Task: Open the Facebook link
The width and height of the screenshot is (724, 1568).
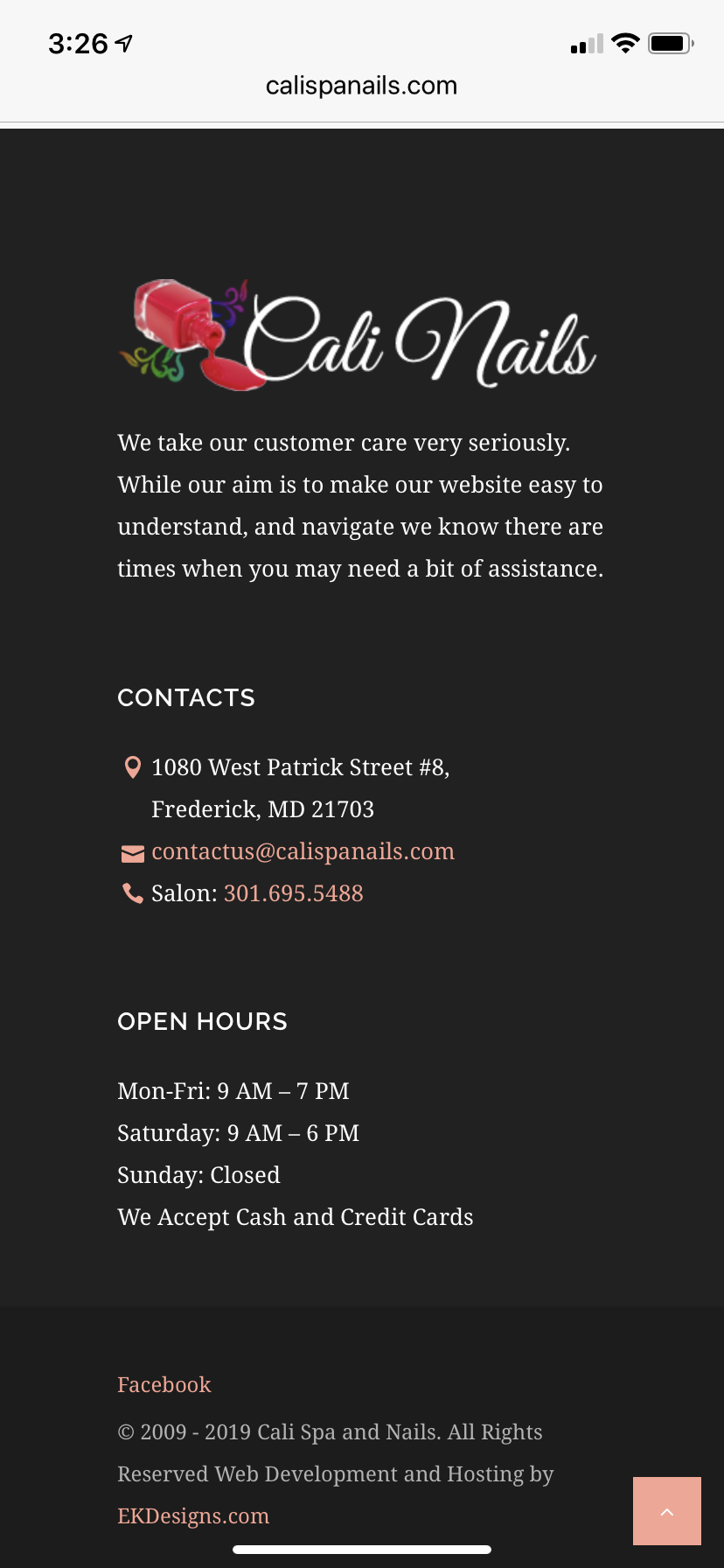Action: 164,1385
